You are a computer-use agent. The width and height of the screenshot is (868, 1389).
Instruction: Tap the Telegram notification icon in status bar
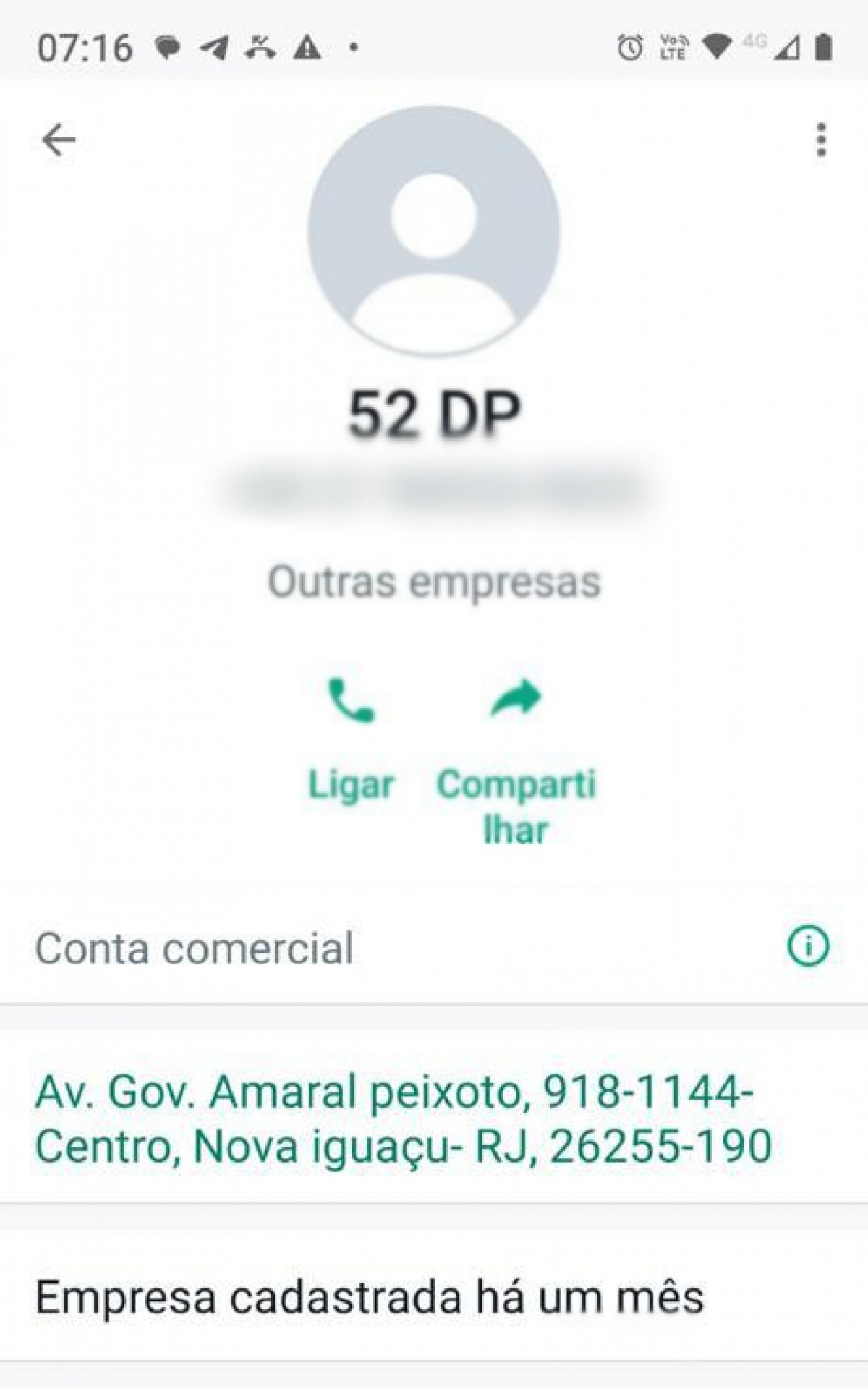pos(214,48)
